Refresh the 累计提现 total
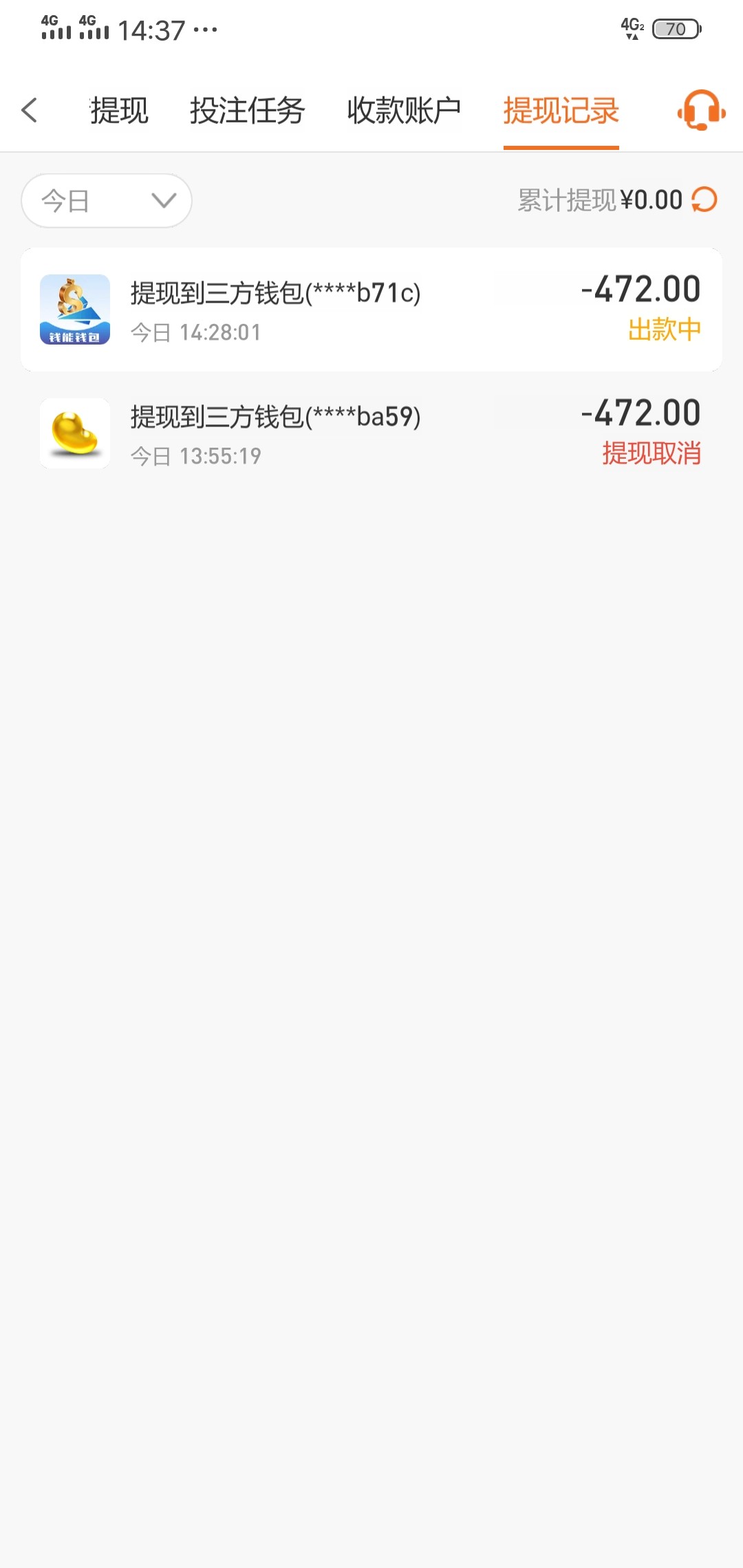This screenshot has width=743, height=1568. [704, 200]
